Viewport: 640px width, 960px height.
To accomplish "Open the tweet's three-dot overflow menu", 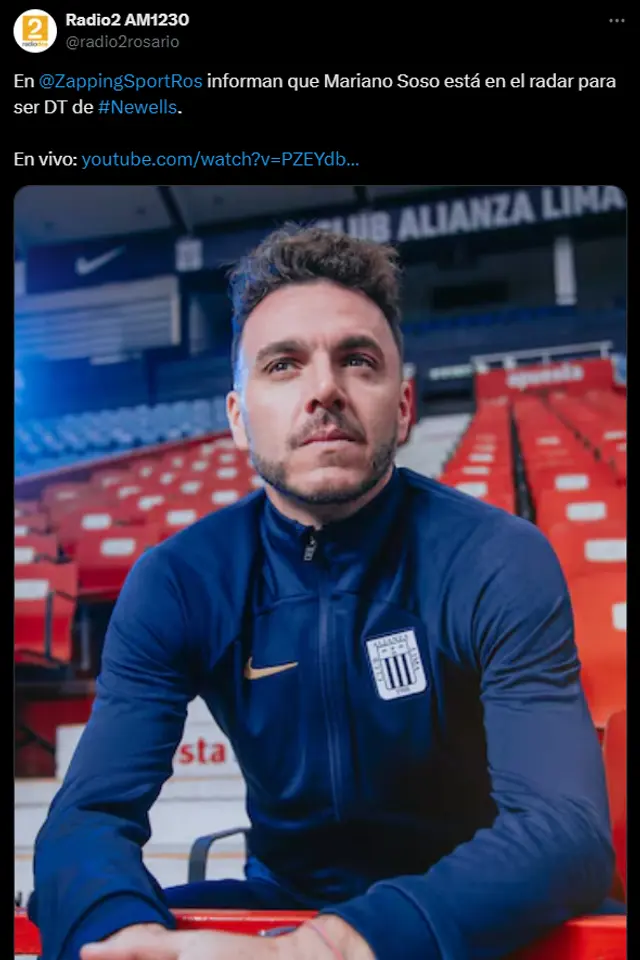I will (618, 20).
